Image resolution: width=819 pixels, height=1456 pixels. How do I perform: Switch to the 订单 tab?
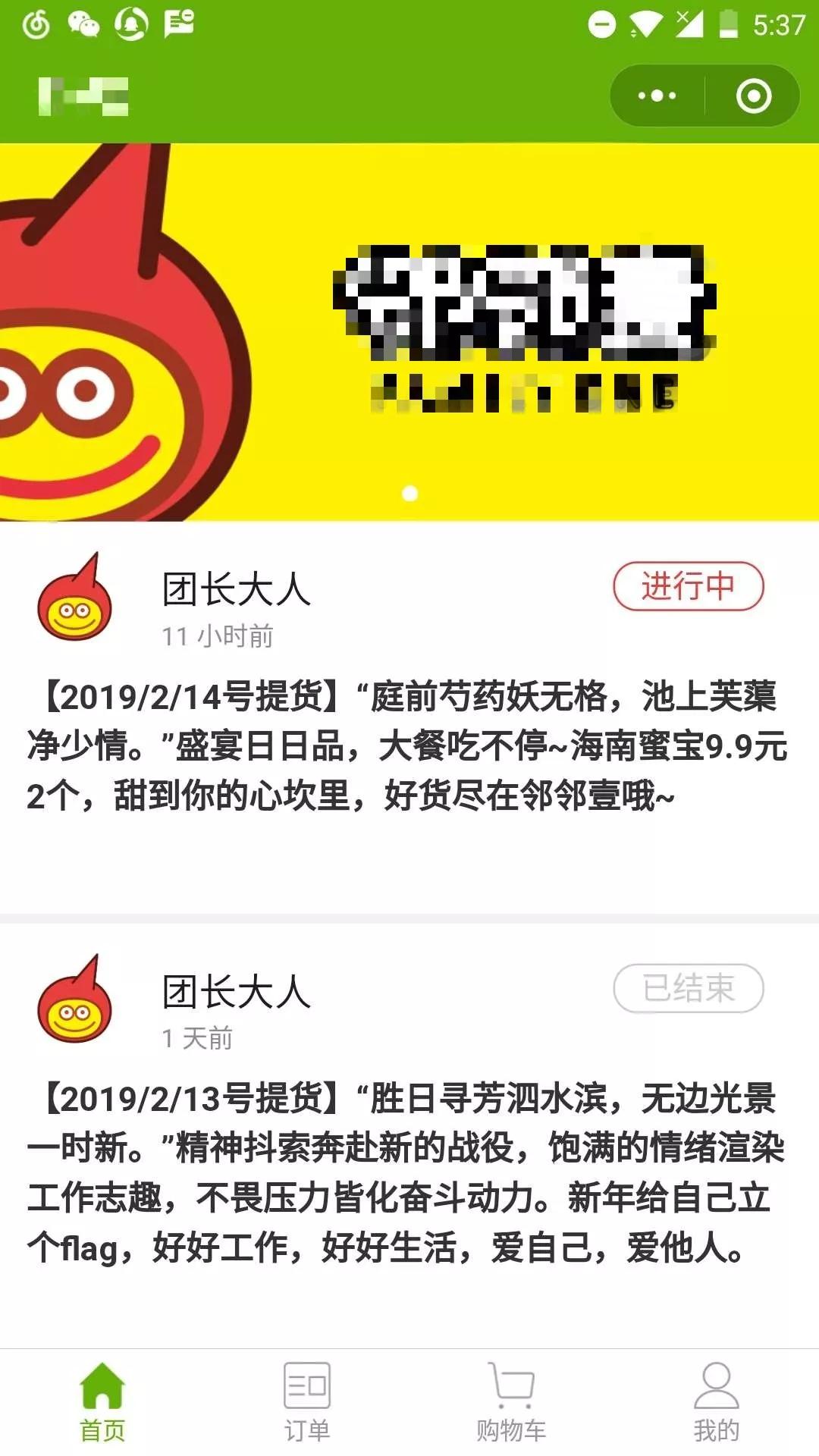click(307, 1401)
